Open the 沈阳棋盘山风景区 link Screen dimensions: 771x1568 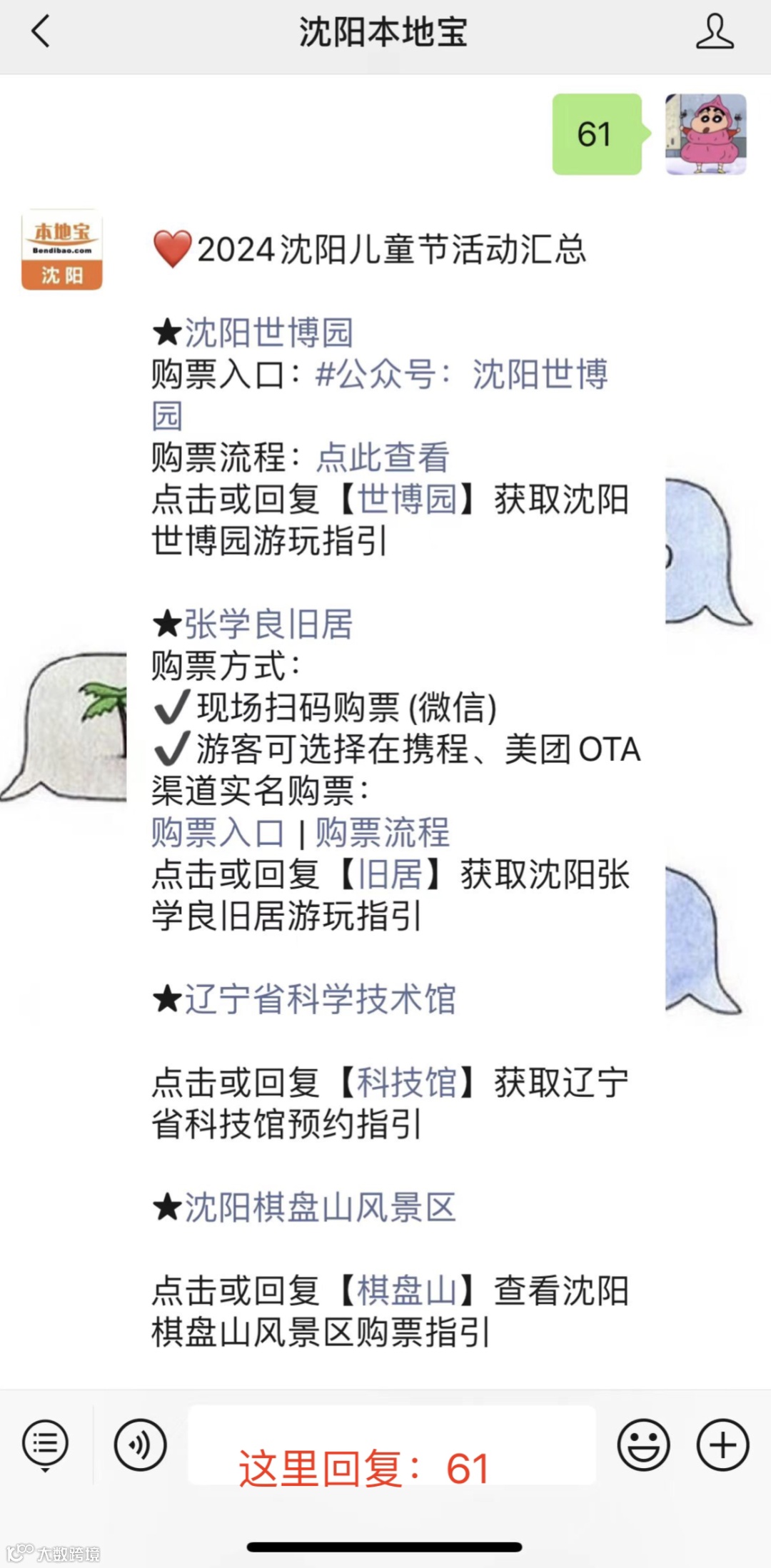click(x=320, y=1208)
